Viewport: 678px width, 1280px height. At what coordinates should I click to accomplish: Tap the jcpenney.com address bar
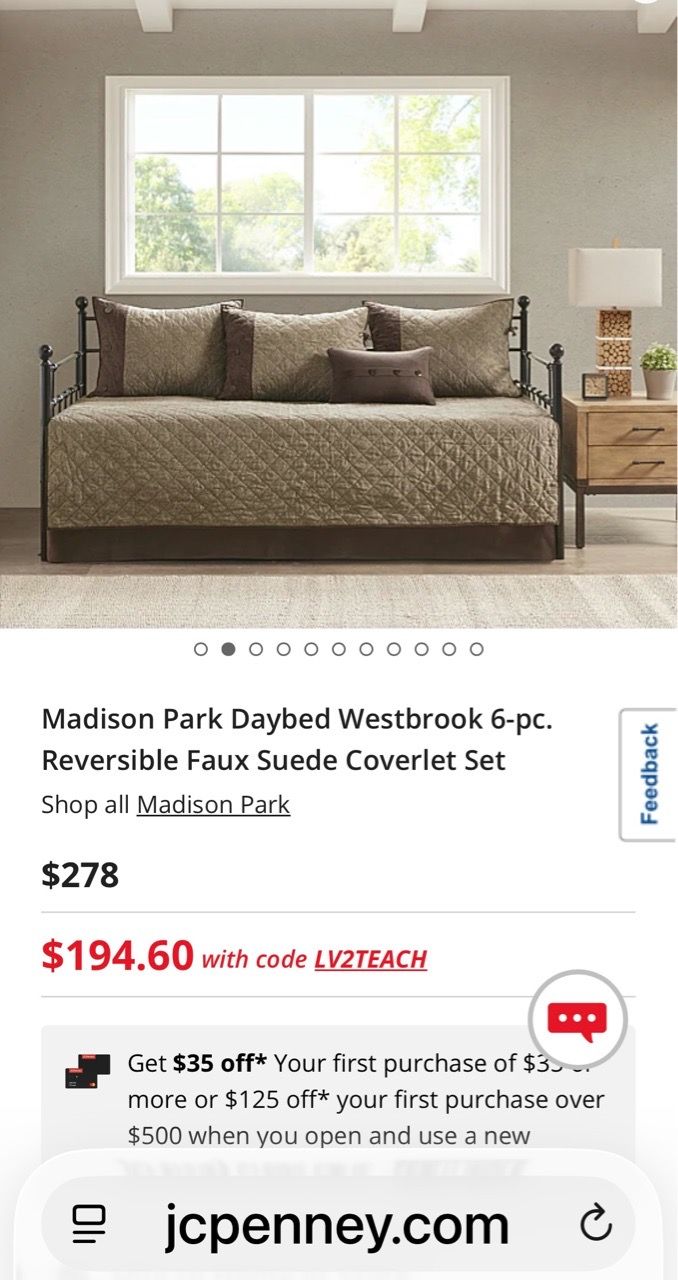(x=337, y=1225)
